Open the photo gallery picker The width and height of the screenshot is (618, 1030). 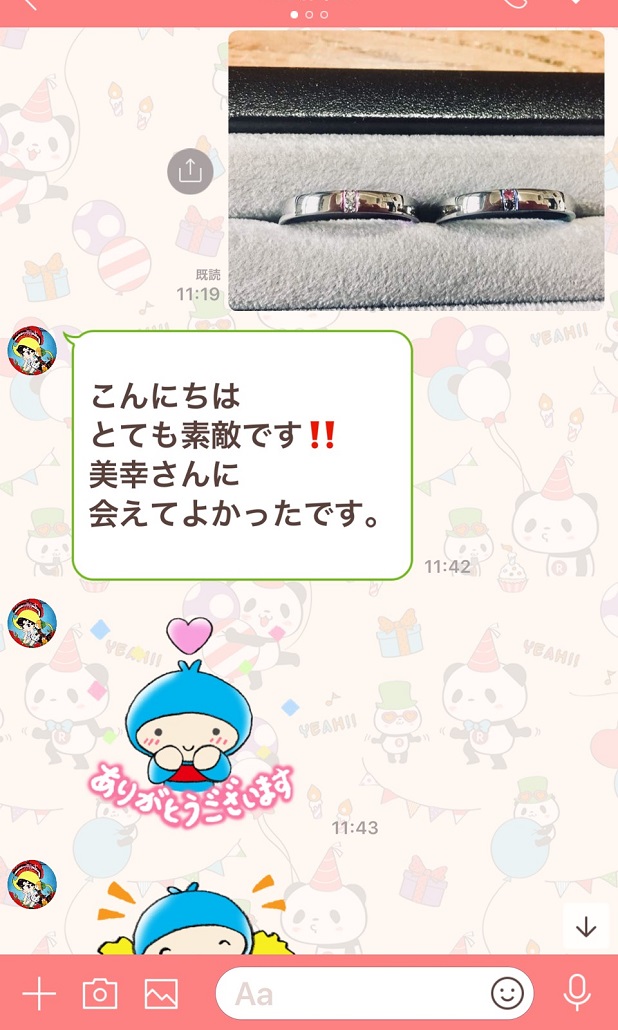pyautogui.click(x=161, y=993)
